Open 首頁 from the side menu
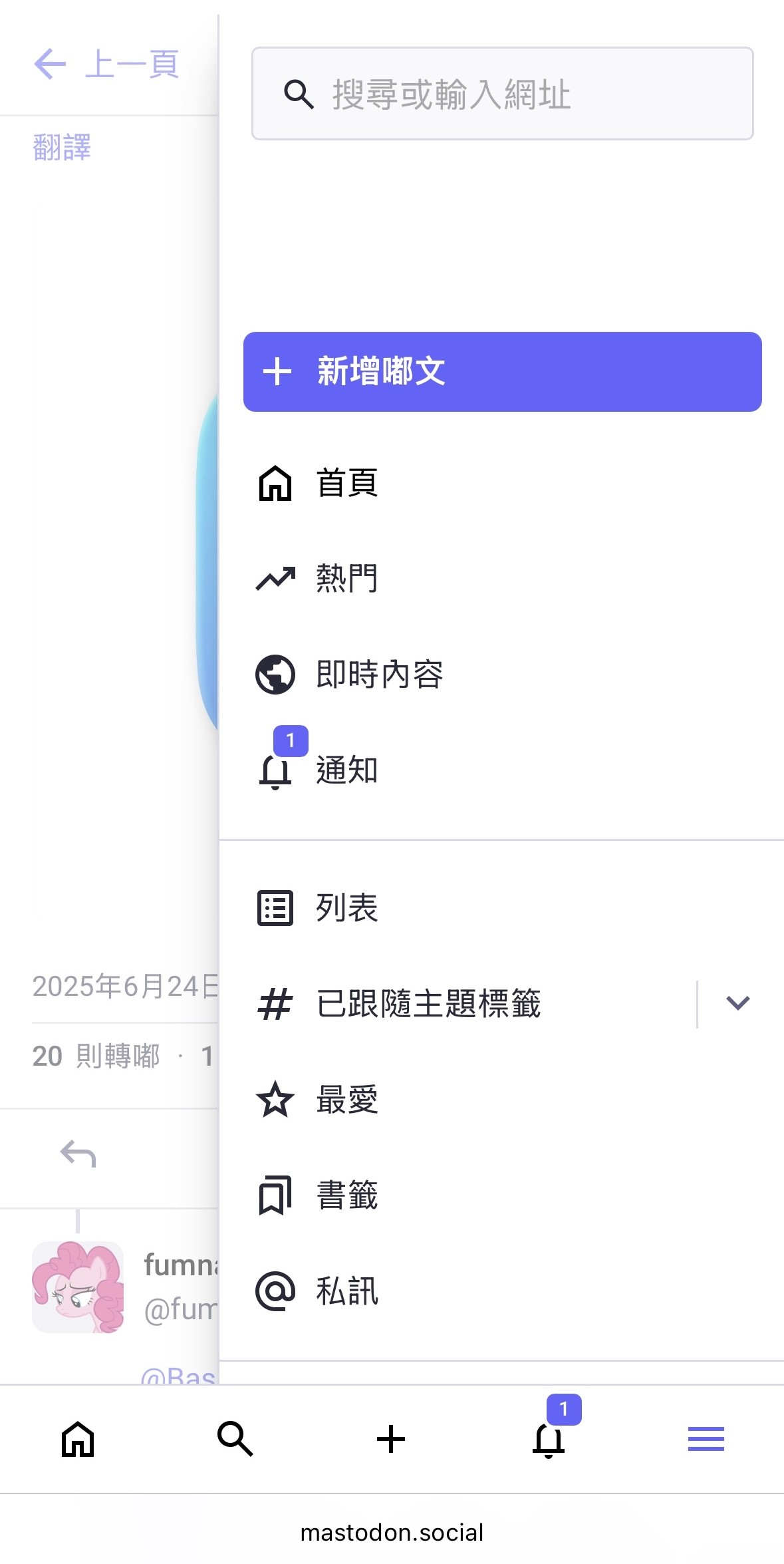Image resolution: width=784 pixels, height=1564 pixels. [502, 483]
